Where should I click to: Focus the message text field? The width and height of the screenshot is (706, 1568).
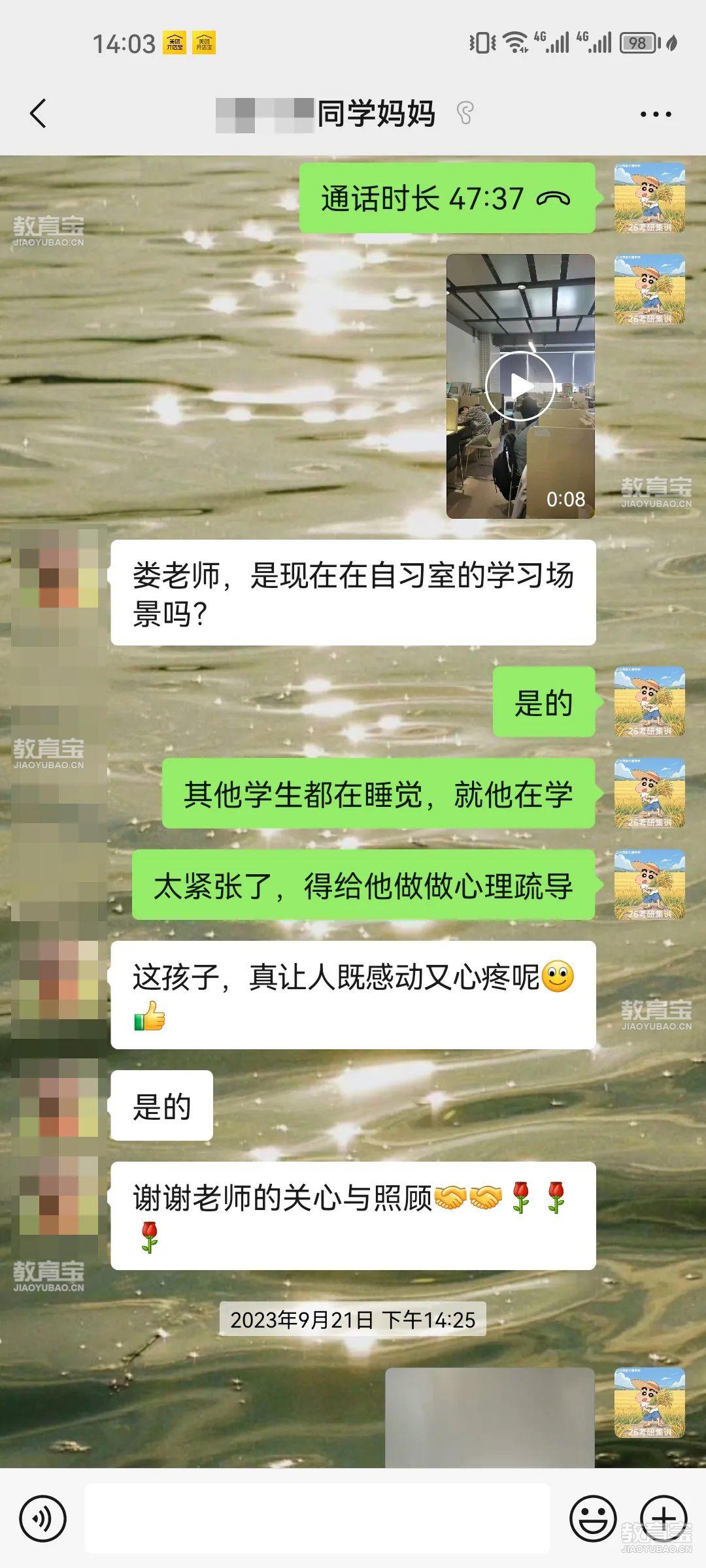pos(317,1518)
